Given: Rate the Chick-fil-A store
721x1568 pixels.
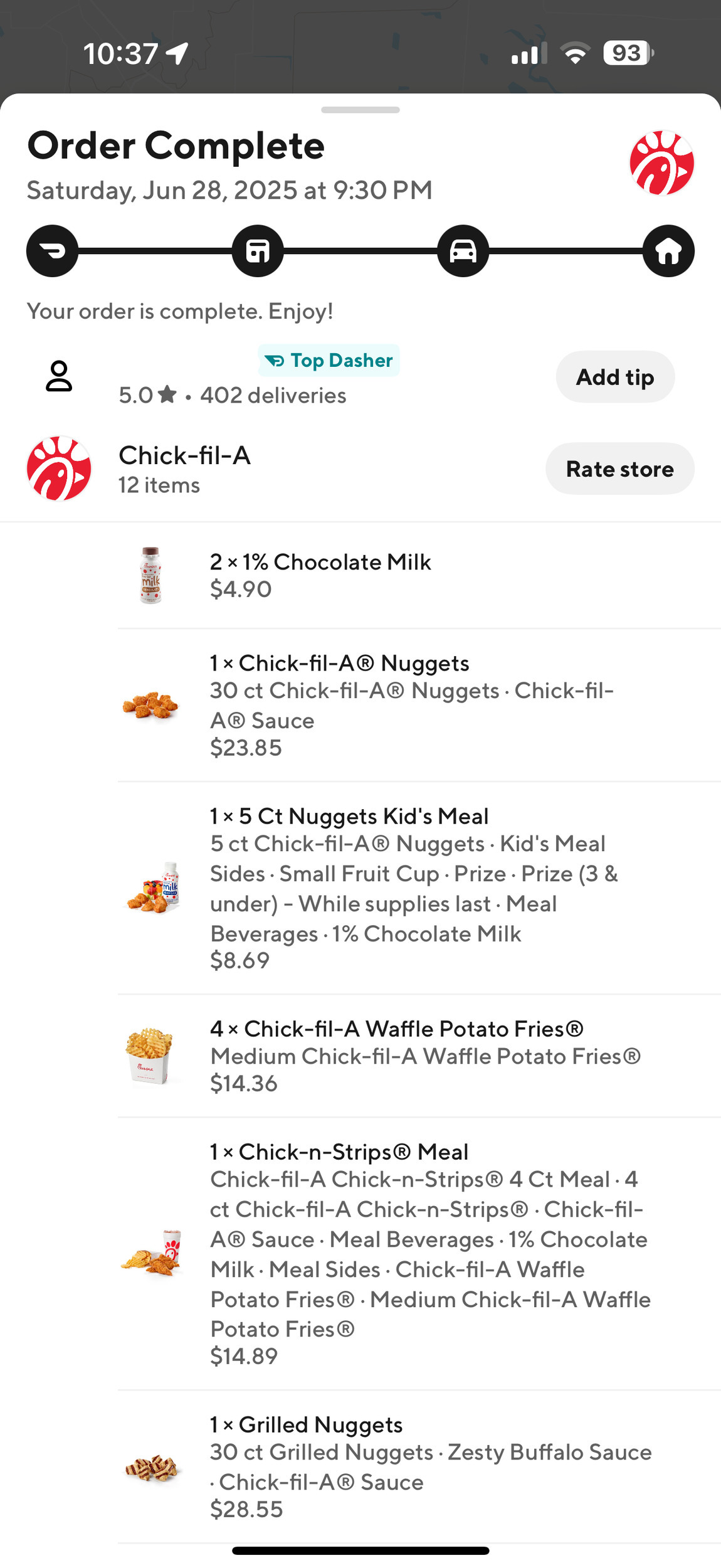Looking at the screenshot, I should click(x=619, y=469).
